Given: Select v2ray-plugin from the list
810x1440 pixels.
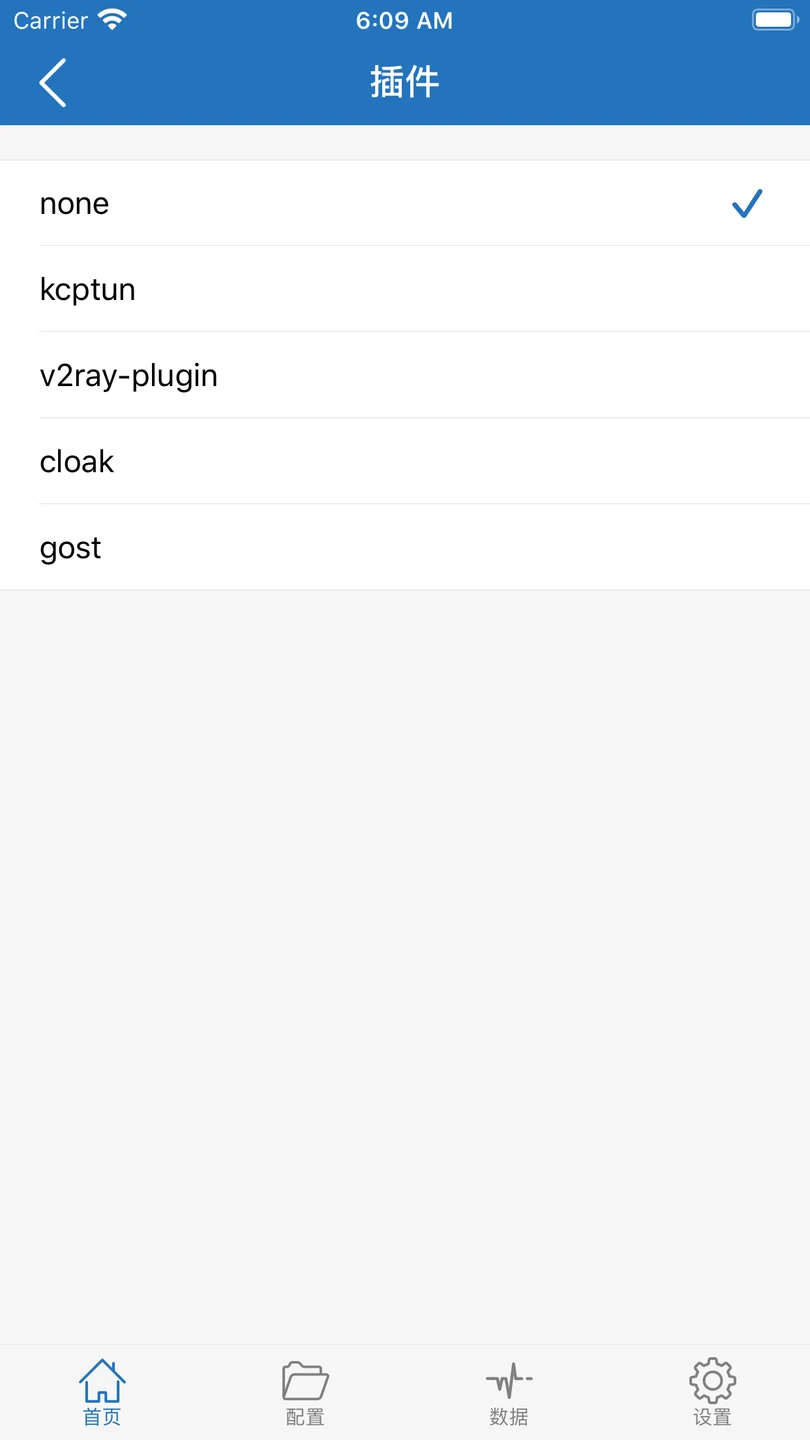Looking at the screenshot, I should 405,375.
